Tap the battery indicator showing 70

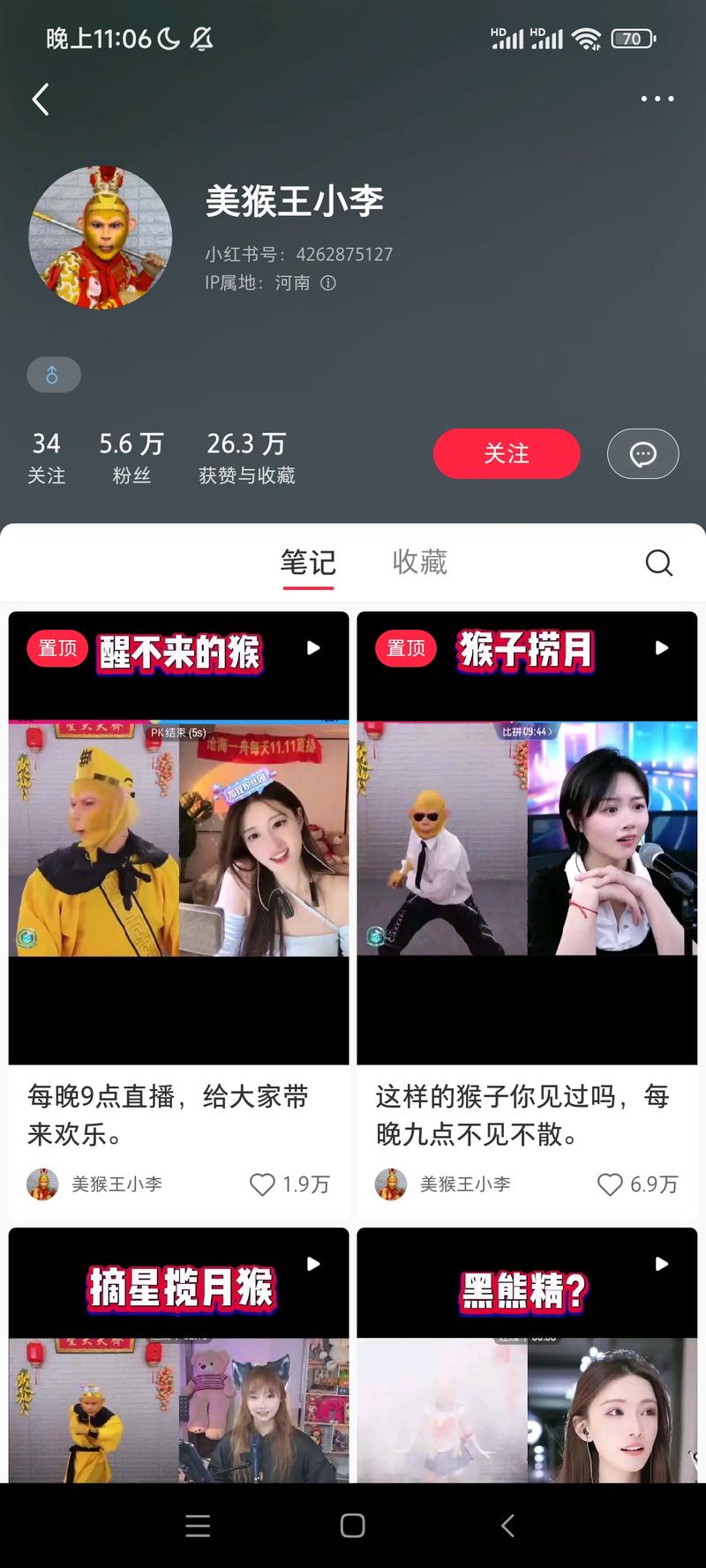[632, 39]
